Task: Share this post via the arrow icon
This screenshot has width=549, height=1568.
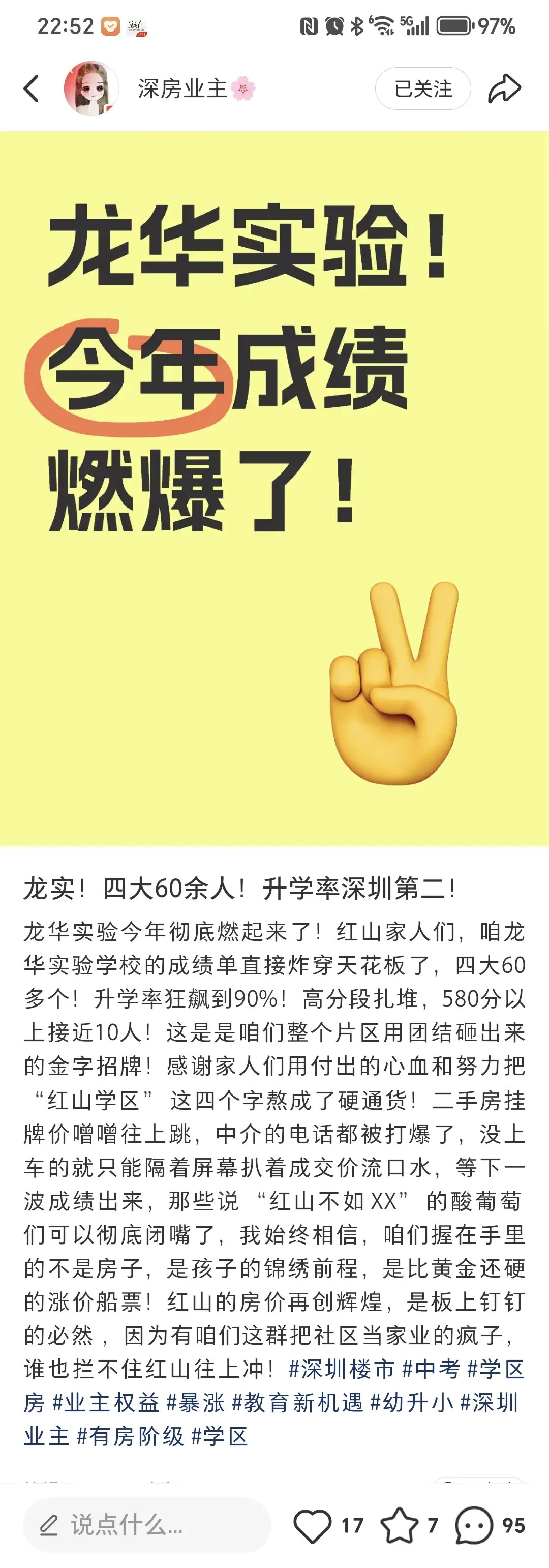Action: [505, 89]
